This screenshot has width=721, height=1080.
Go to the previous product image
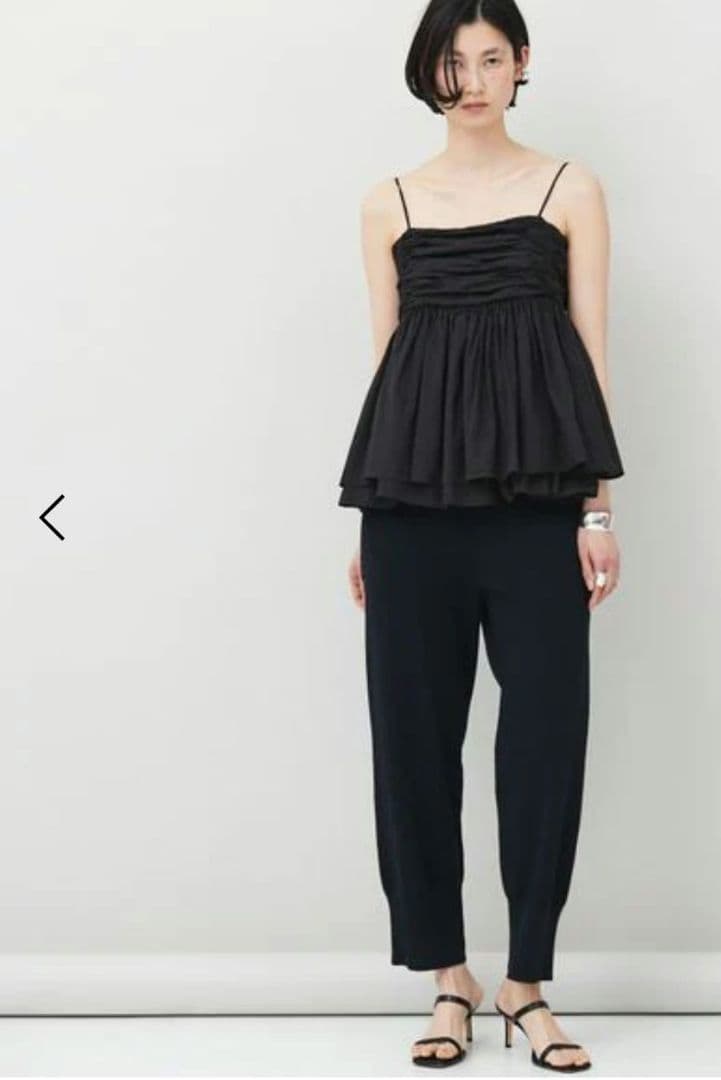(52, 517)
